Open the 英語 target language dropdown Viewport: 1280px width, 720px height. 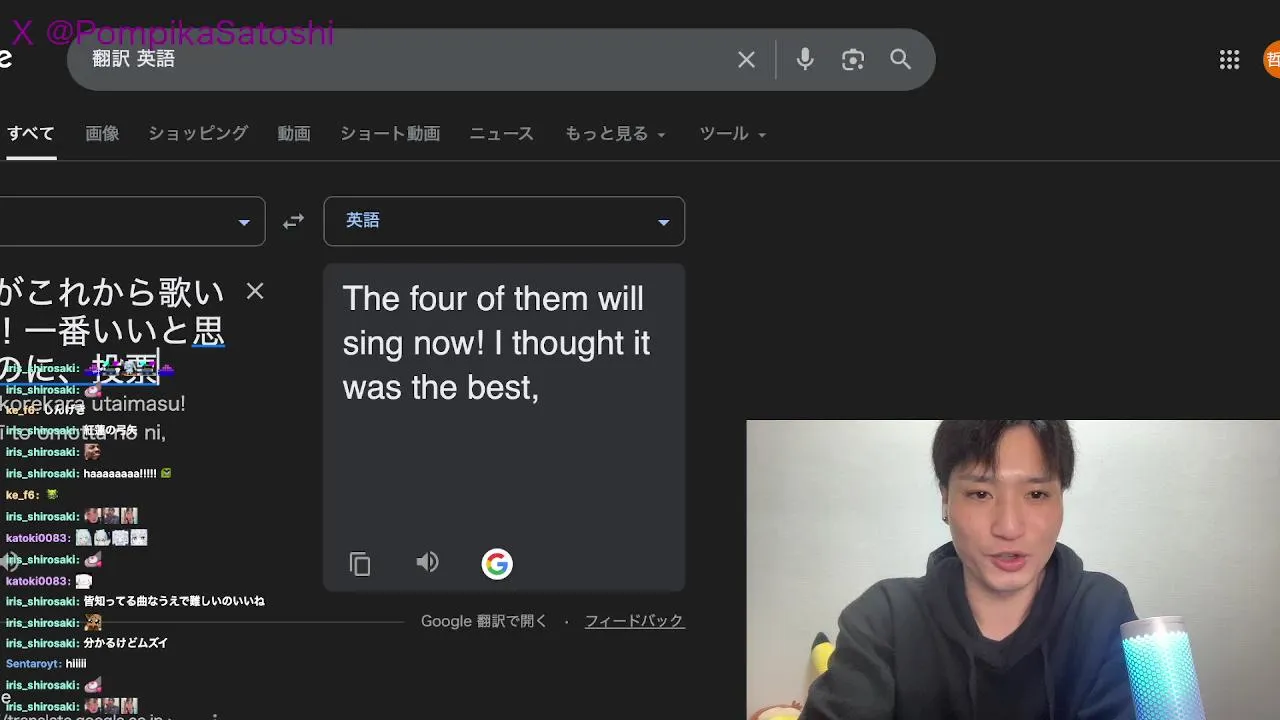click(504, 221)
